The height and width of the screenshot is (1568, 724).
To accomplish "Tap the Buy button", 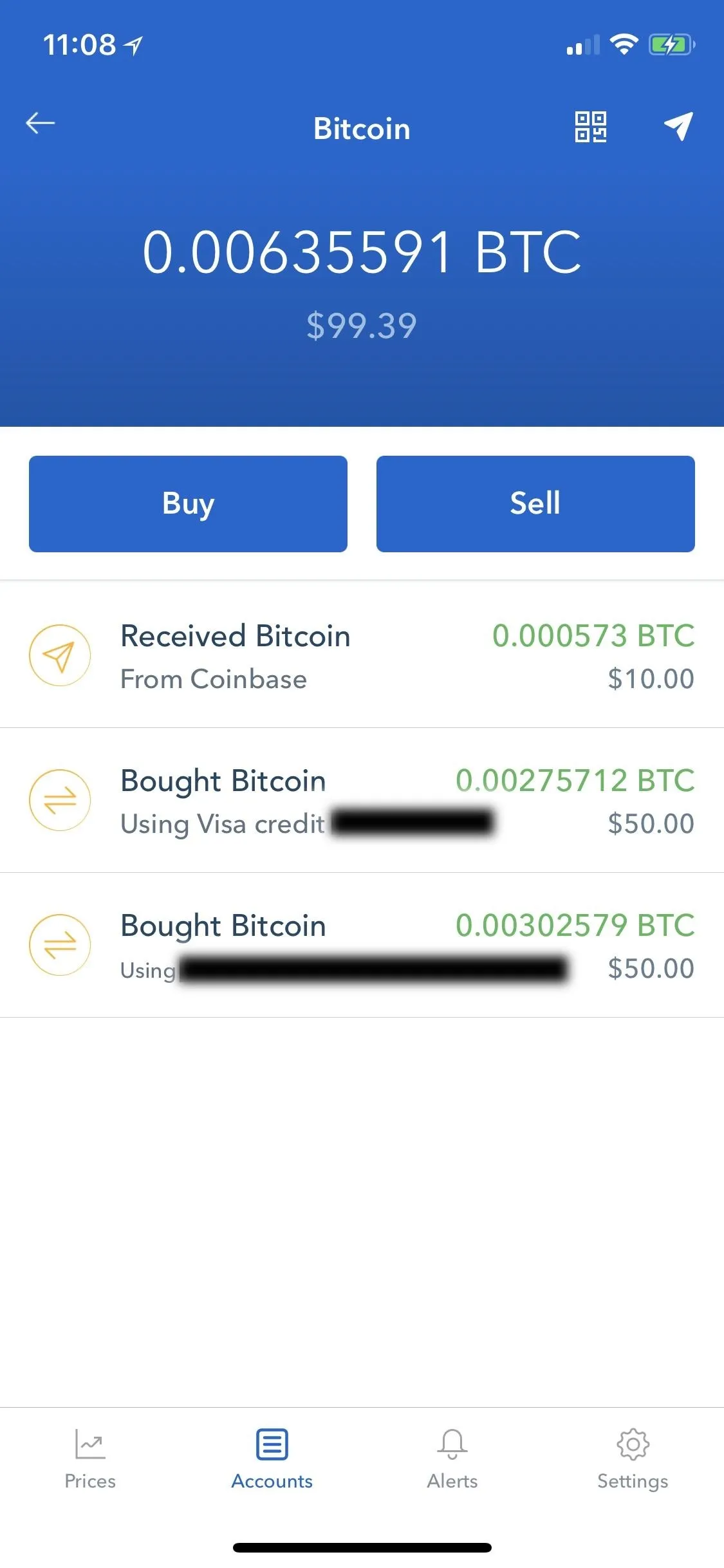I will [188, 504].
